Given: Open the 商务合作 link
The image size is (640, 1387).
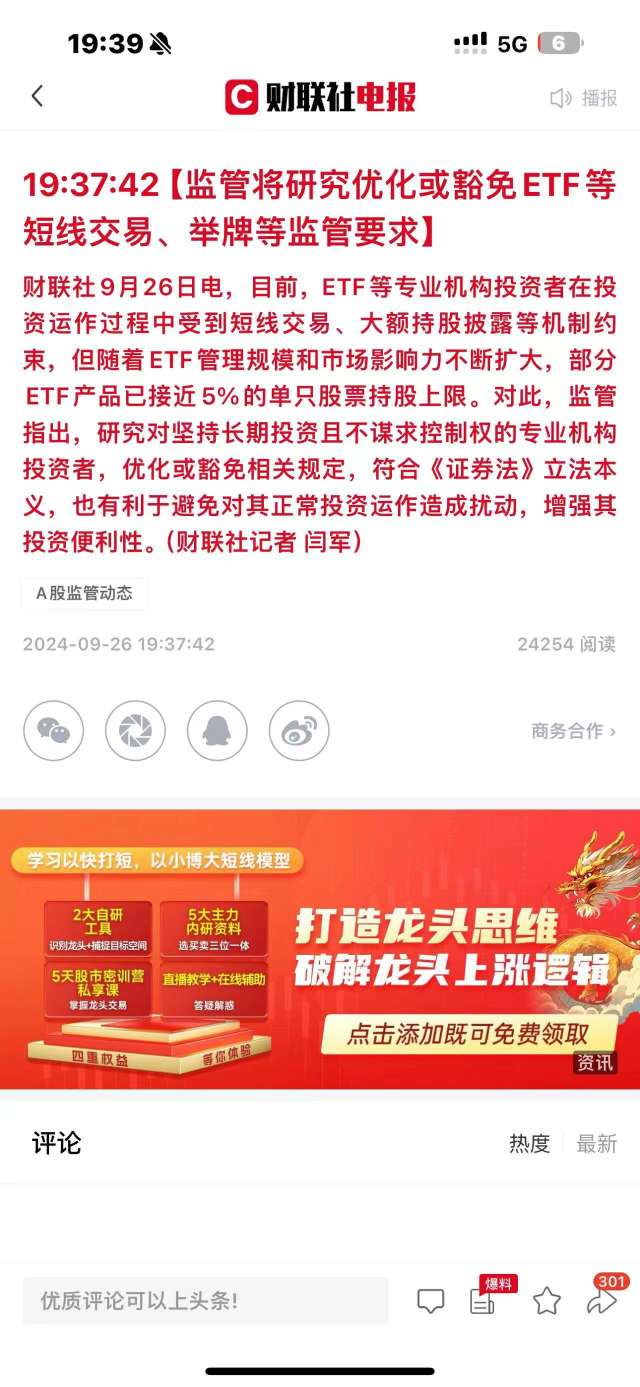Looking at the screenshot, I should 573,731.
